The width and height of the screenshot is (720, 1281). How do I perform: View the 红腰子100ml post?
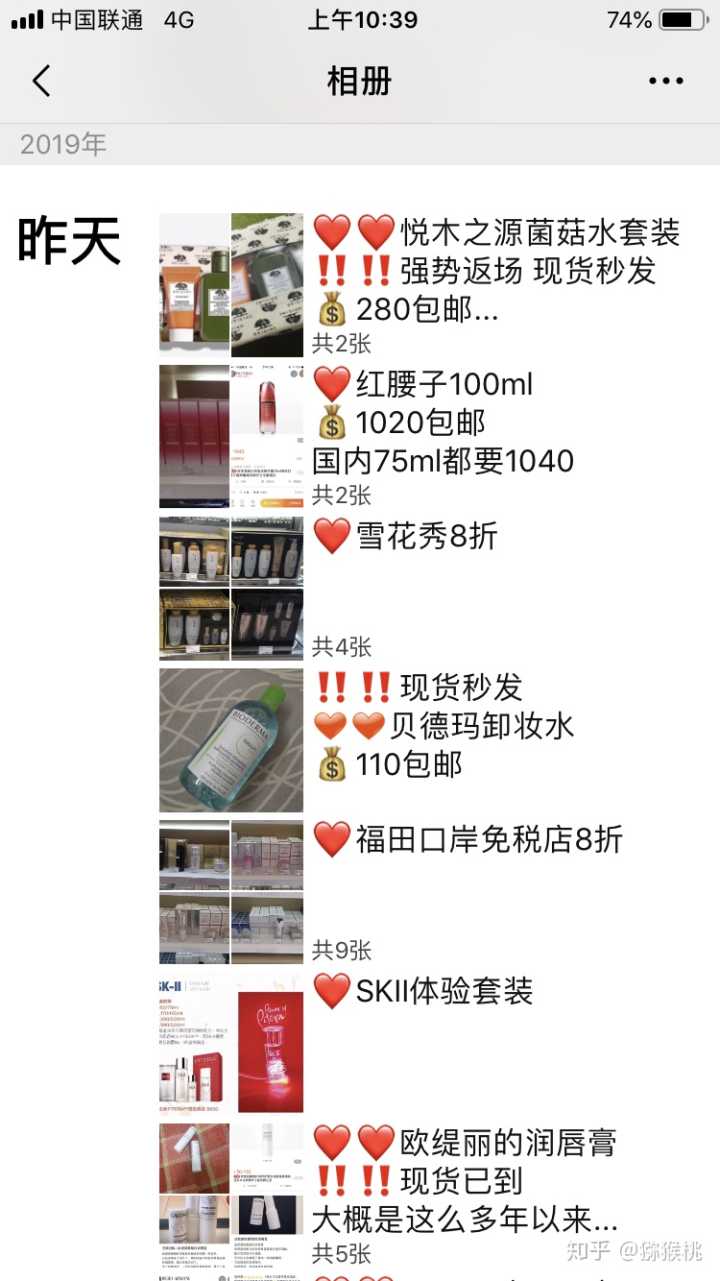(x=442, y=423)
